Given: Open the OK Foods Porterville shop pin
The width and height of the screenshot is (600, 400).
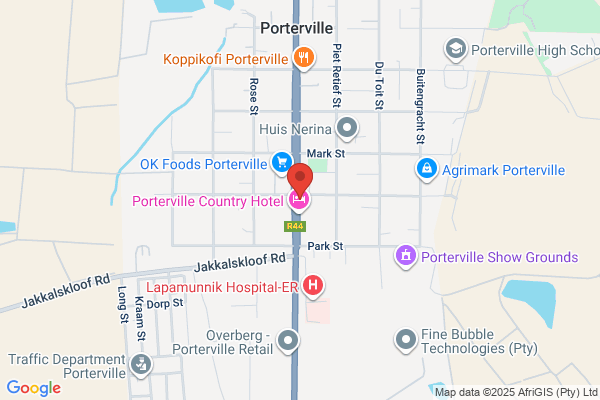Looking at the screenshot, I should 282,163.
